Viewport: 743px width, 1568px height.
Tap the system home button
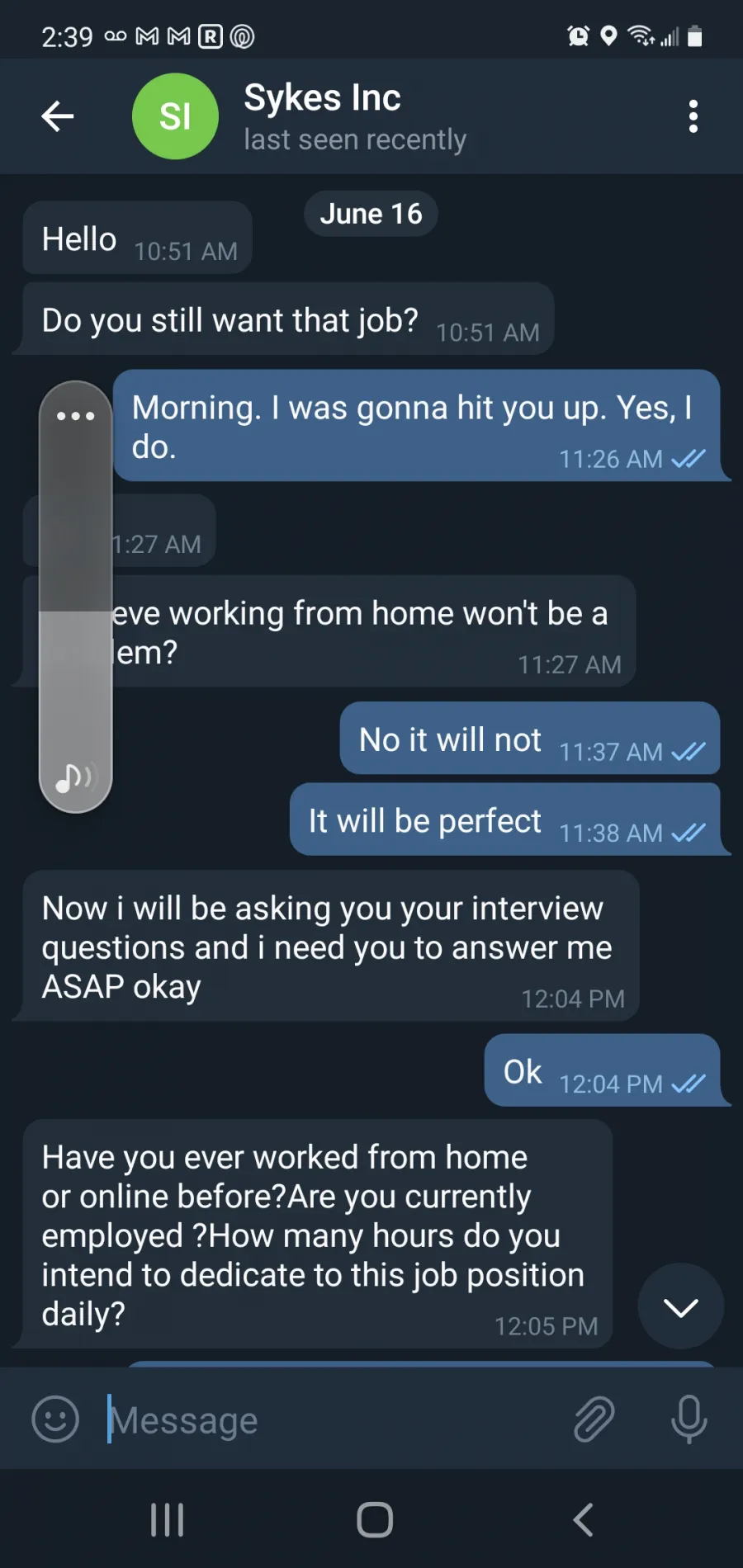coord(375,1519)
